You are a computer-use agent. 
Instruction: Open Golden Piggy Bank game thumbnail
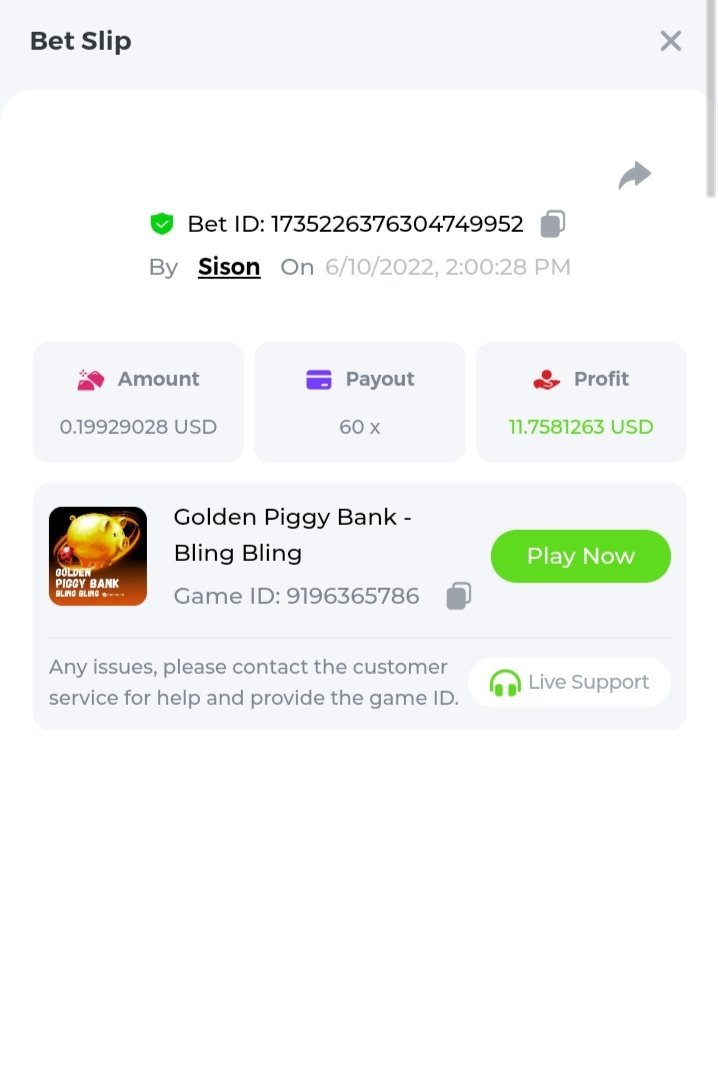pyautogui.click(x=98, y=556)
